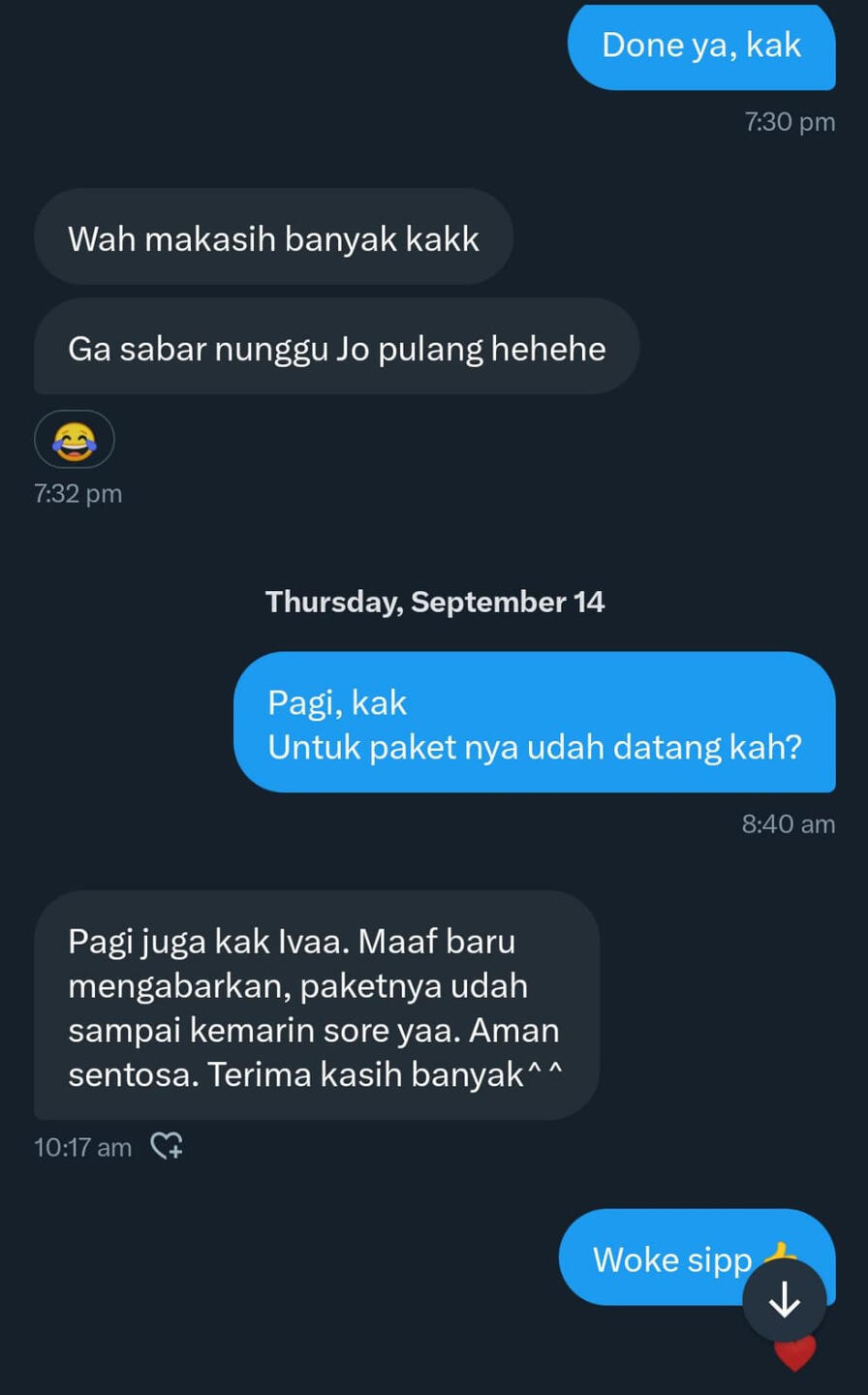The image size is (868, 1395).
Task: Jump to the latest message with down arrow
Action: pos(784,1300)
